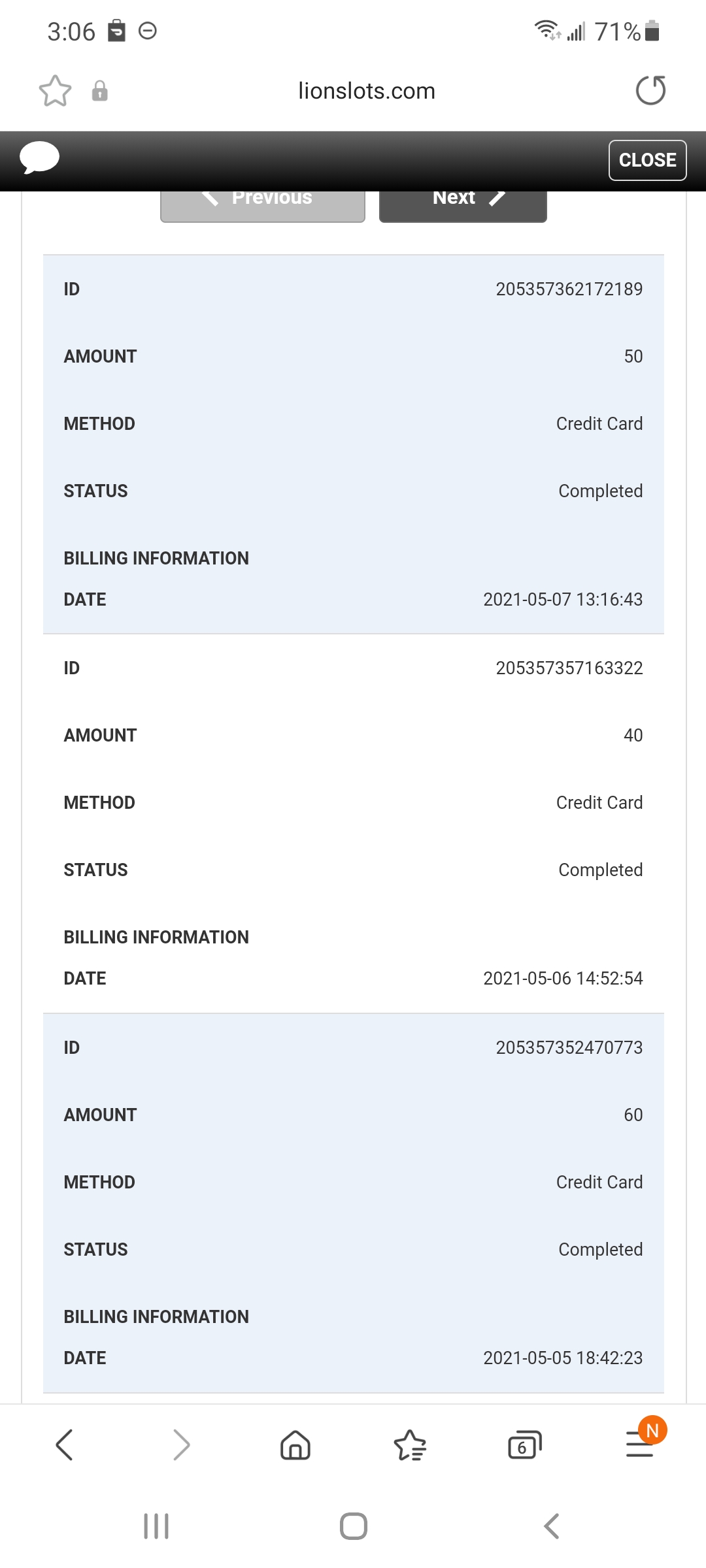Go to the phone's home screen
706x1568 pixels.
(354, 1526)
